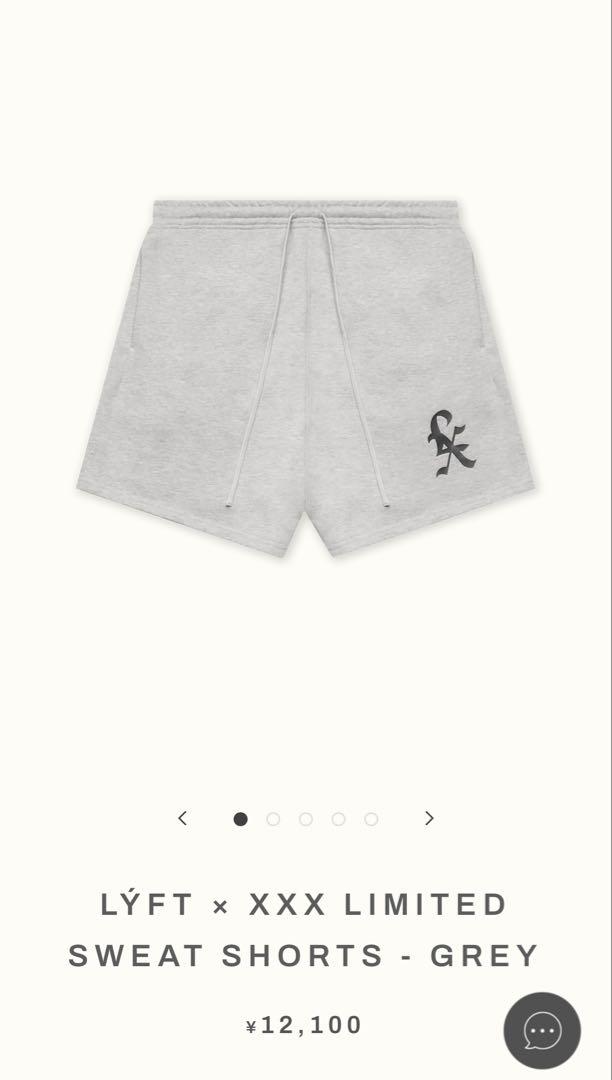Jump to the third carousel page dot
This screenshot has width=612, height=1080.
click(306, 819)
